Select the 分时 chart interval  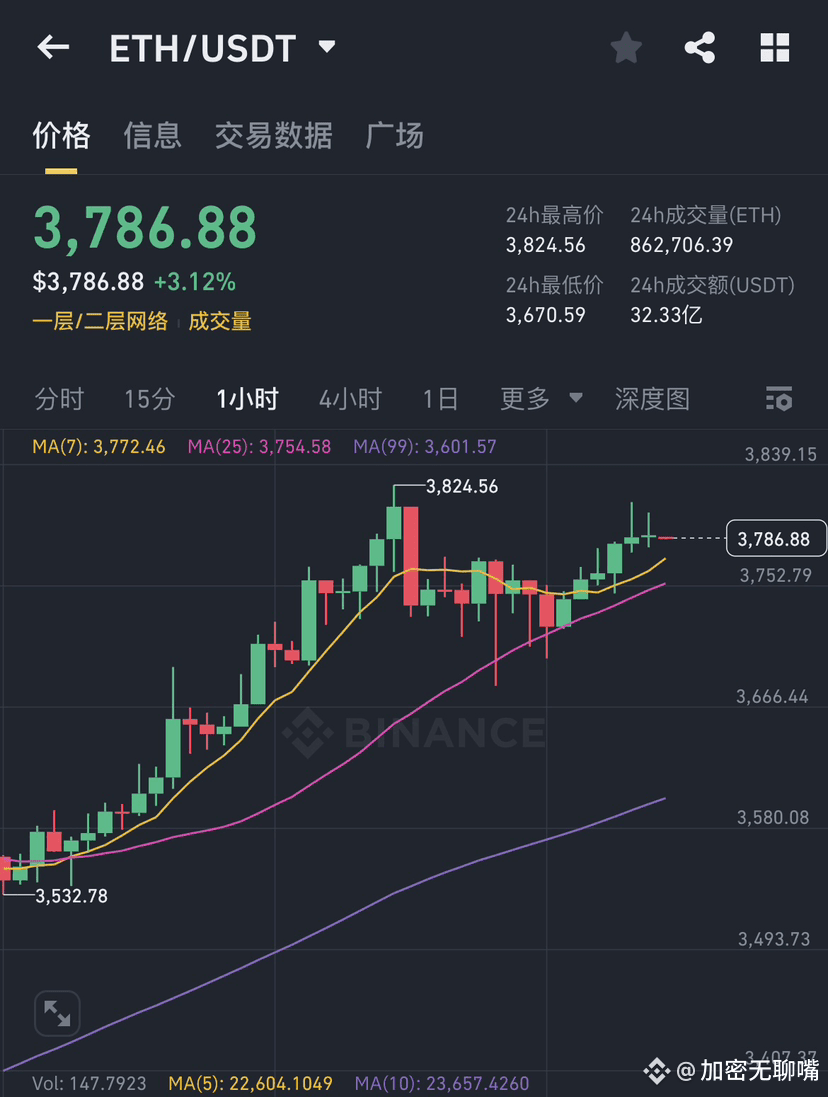pos(59,399)
